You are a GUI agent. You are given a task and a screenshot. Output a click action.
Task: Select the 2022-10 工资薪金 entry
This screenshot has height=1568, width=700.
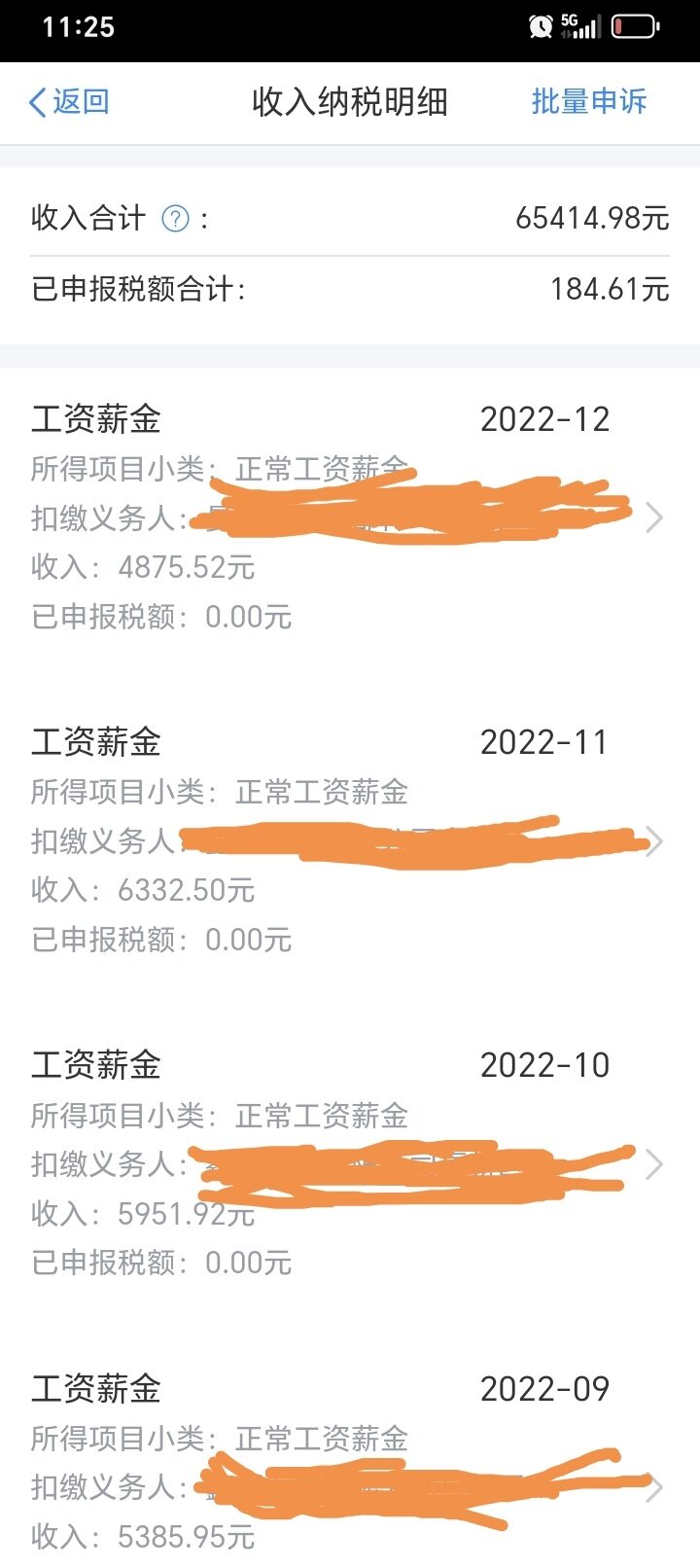(x=350, y=1163)
